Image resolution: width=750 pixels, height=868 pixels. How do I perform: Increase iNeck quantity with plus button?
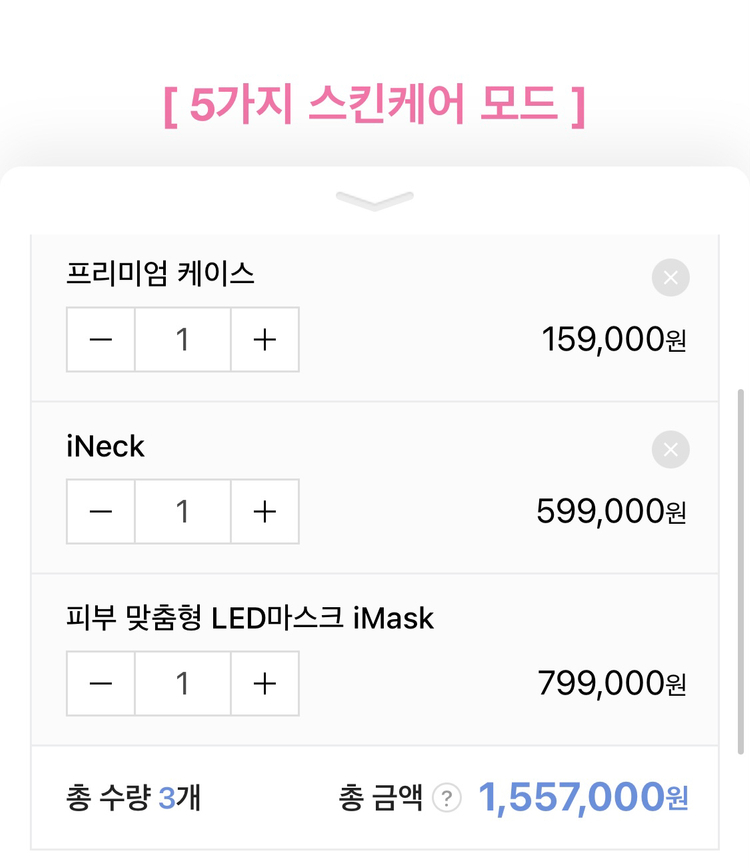tap(264, 512)
